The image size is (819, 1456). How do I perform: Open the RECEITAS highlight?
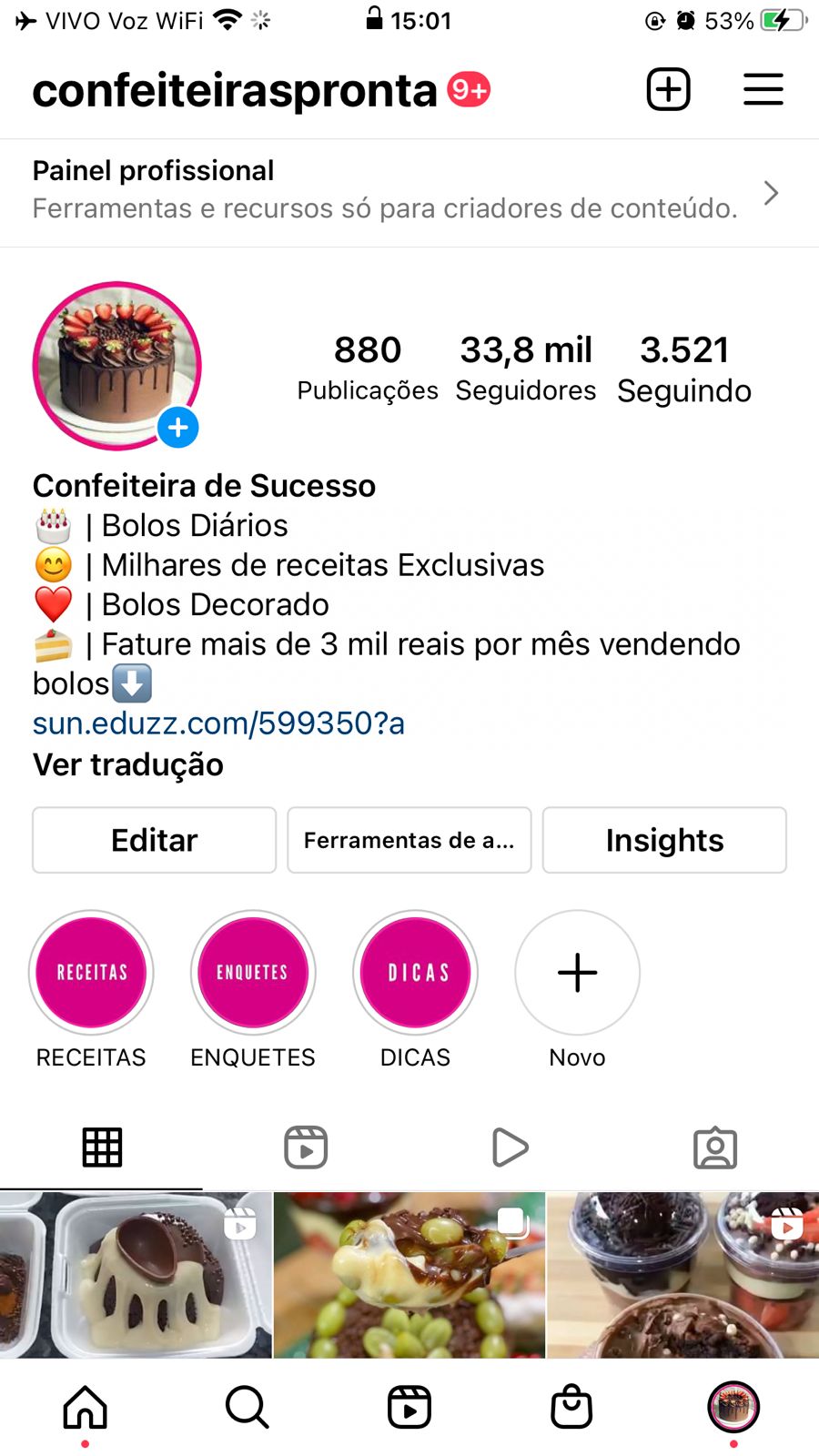tap(91, 973)
